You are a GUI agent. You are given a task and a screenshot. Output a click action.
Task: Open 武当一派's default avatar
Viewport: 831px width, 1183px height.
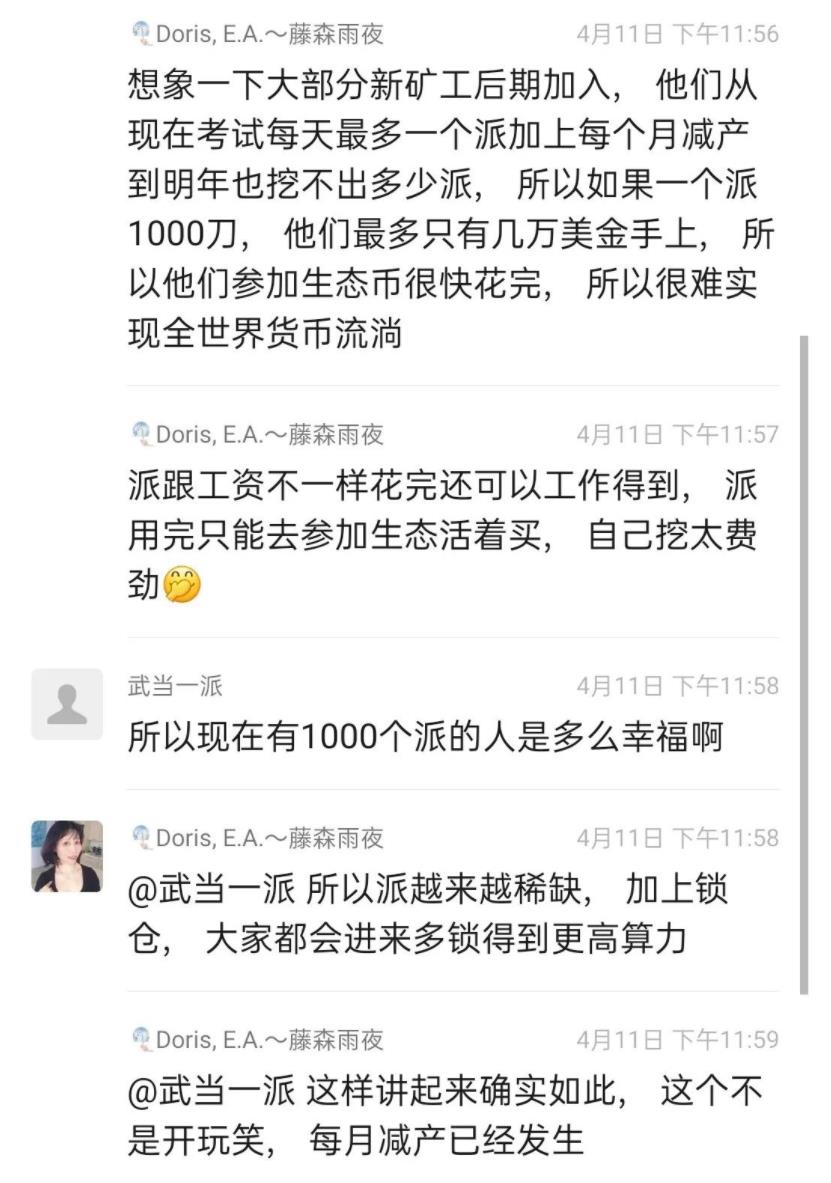click(x=67, y=704)
